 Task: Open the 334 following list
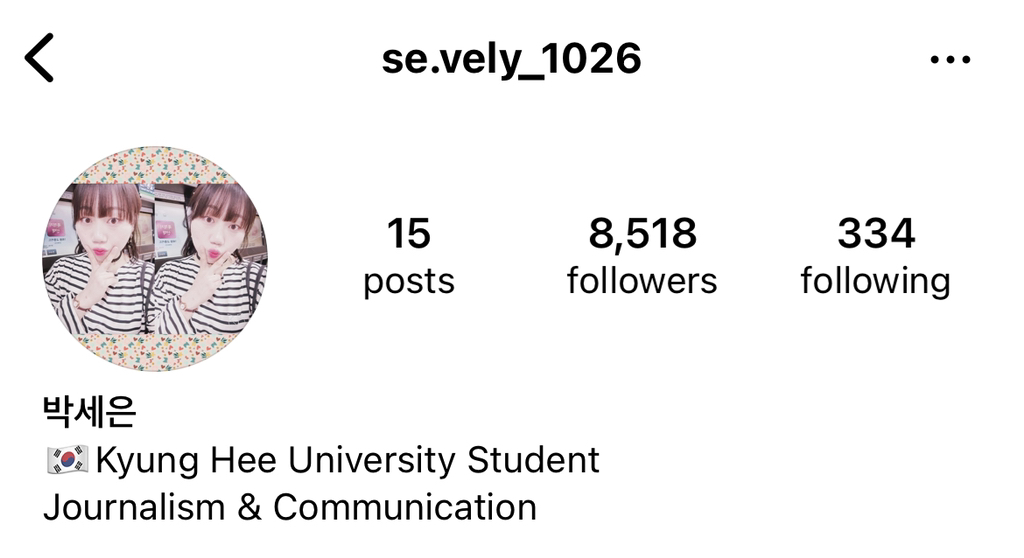(x=875, y=257)
